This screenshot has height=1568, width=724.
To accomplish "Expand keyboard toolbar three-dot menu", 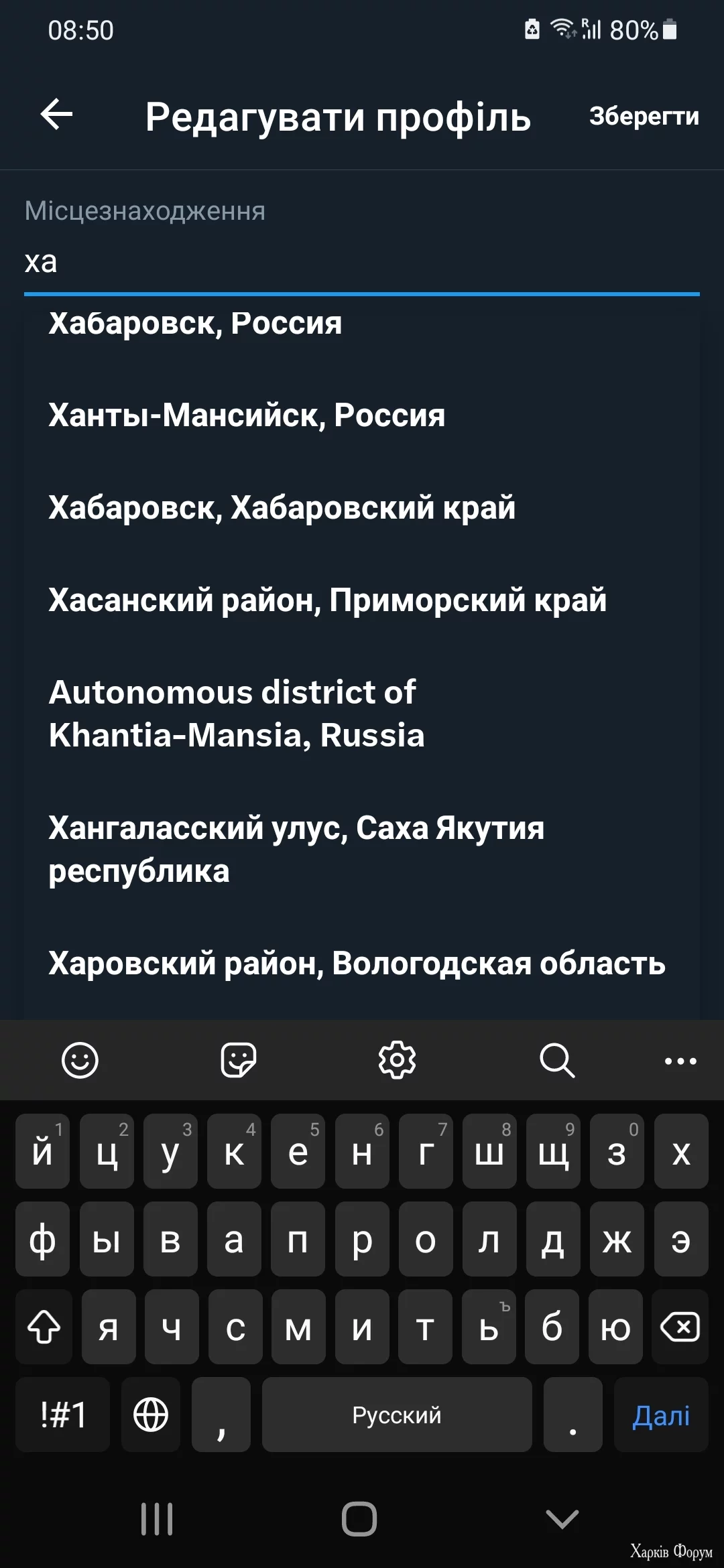I will tap(680, 1061).
